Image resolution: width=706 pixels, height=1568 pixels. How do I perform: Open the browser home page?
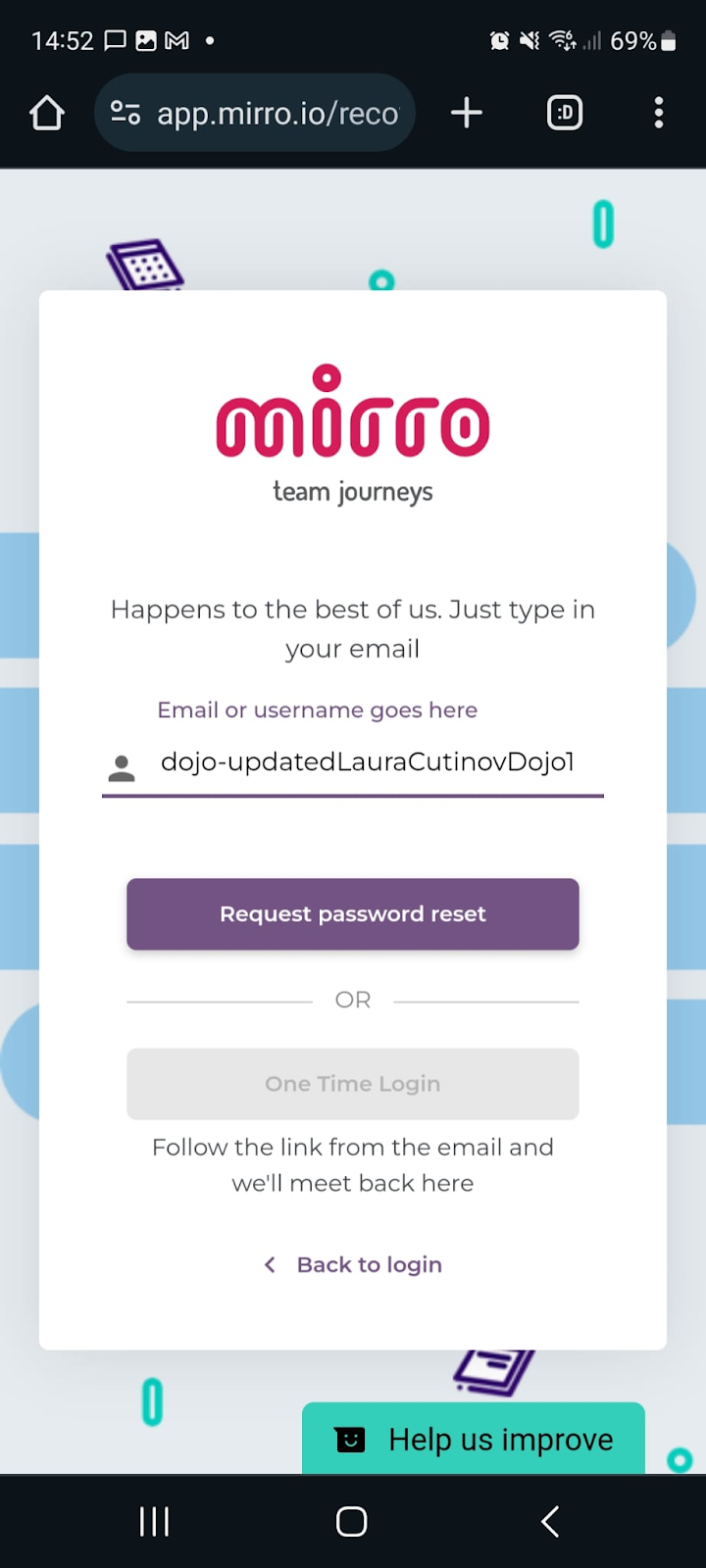coord(46,114)
